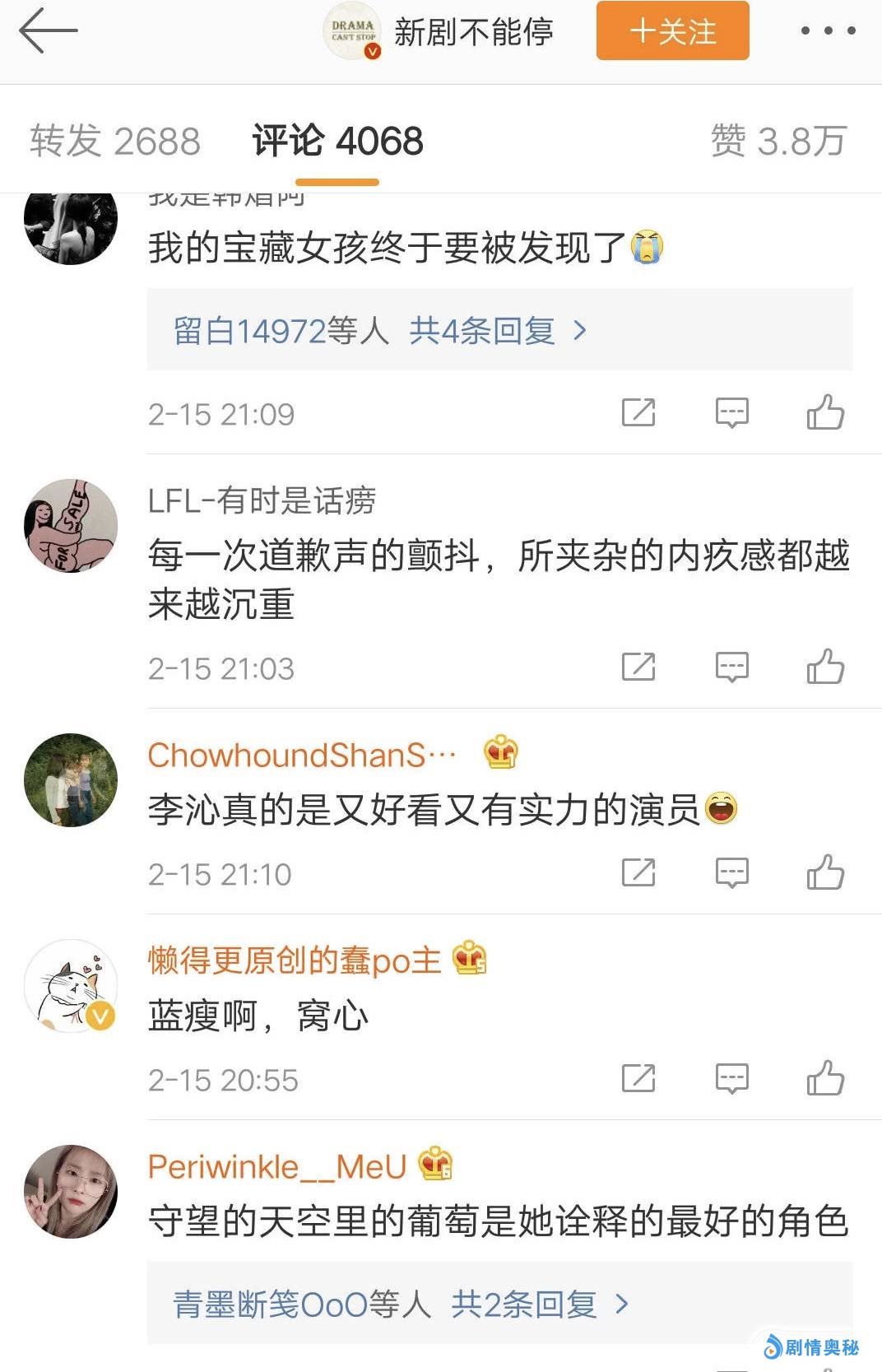
Task: Reply to the ChowhoundShanS comment
Action: click(x=731, y=872)
